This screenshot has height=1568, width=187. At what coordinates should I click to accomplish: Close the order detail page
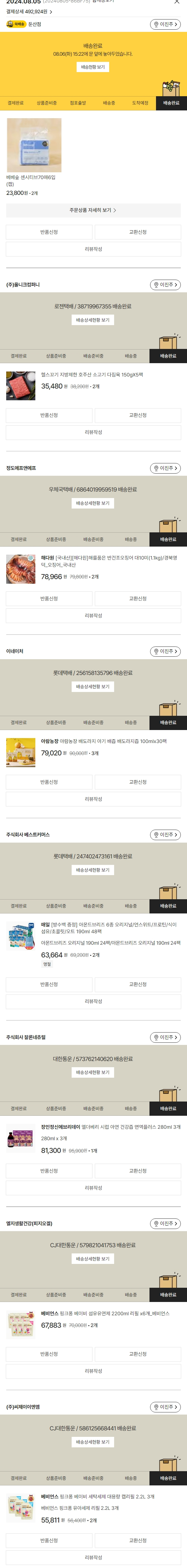point(177,2)
